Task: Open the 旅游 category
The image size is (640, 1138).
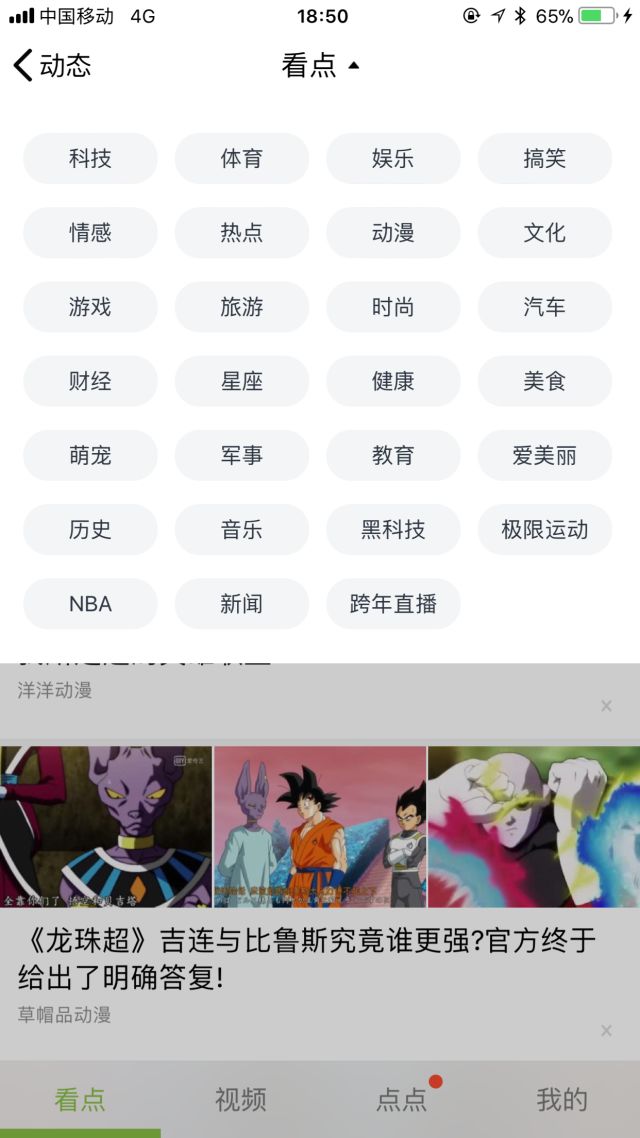Action: click(242, 307)
